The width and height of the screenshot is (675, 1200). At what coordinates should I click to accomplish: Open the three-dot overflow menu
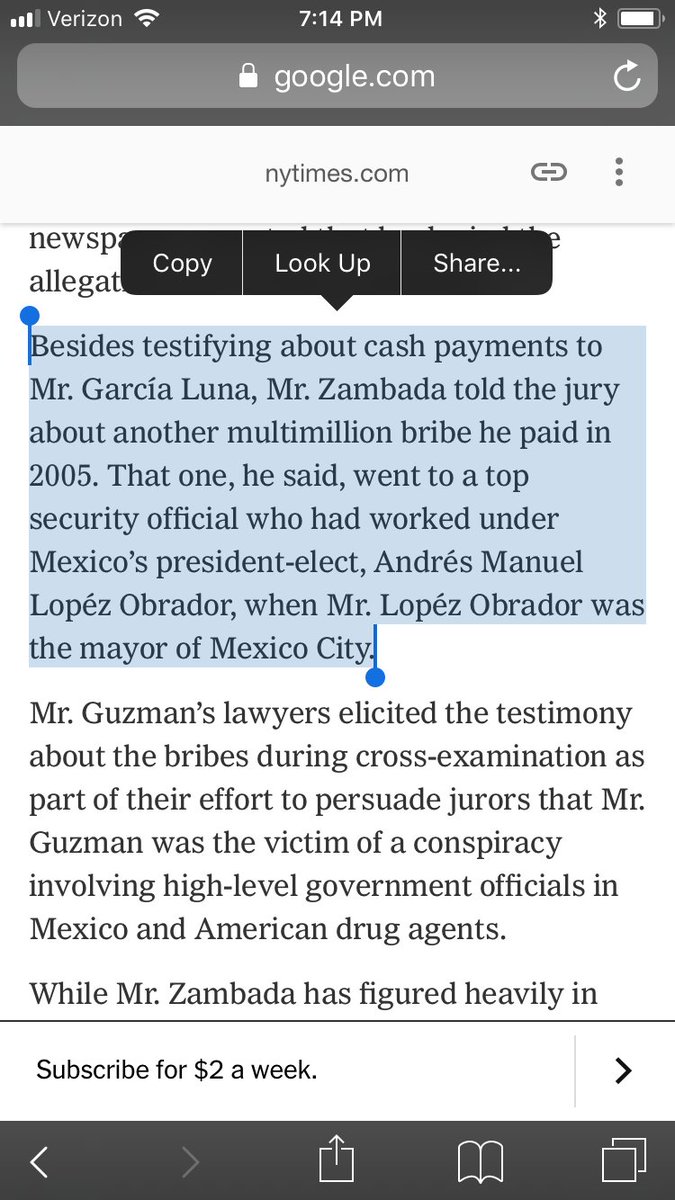620,172
